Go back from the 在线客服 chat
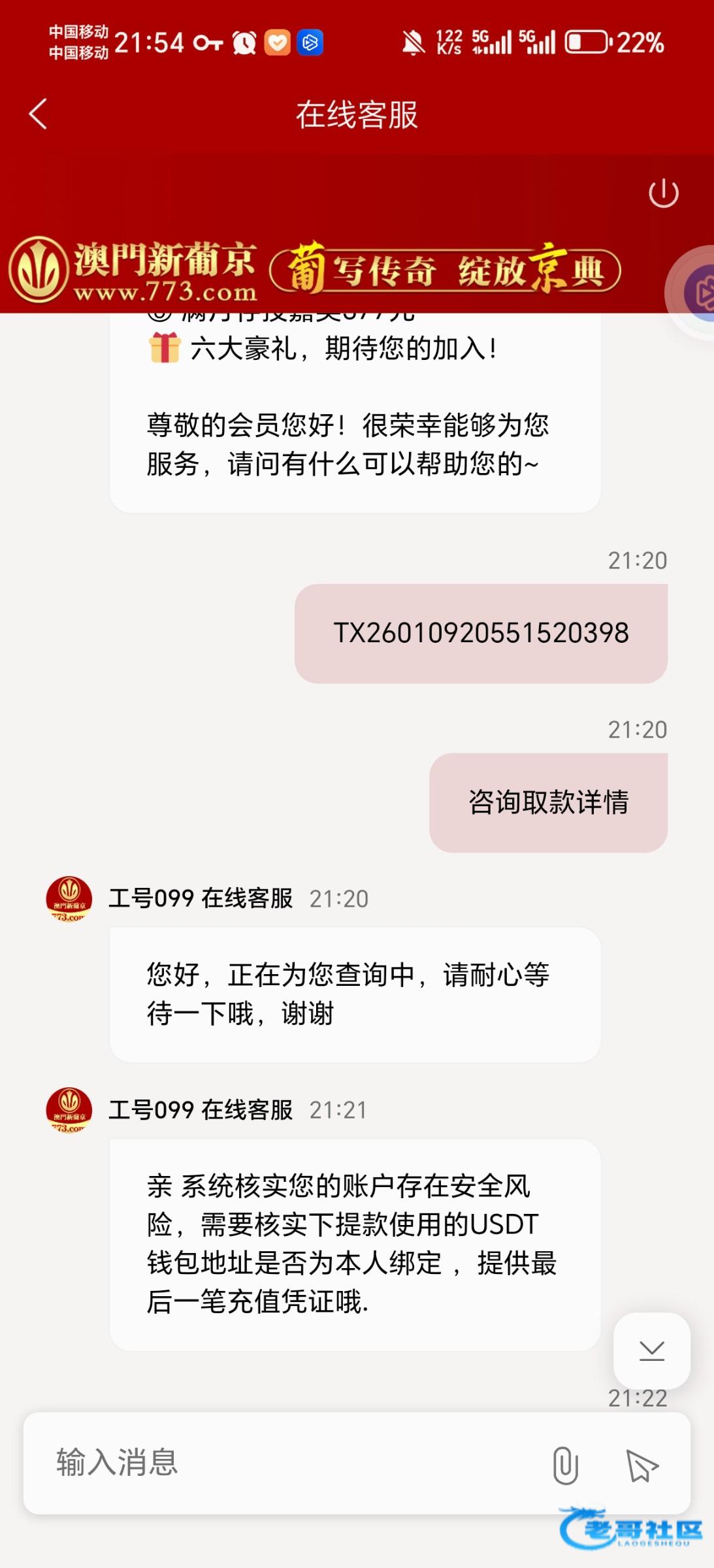The height and width of the screenshot is (1568, 714). point(38,114)
